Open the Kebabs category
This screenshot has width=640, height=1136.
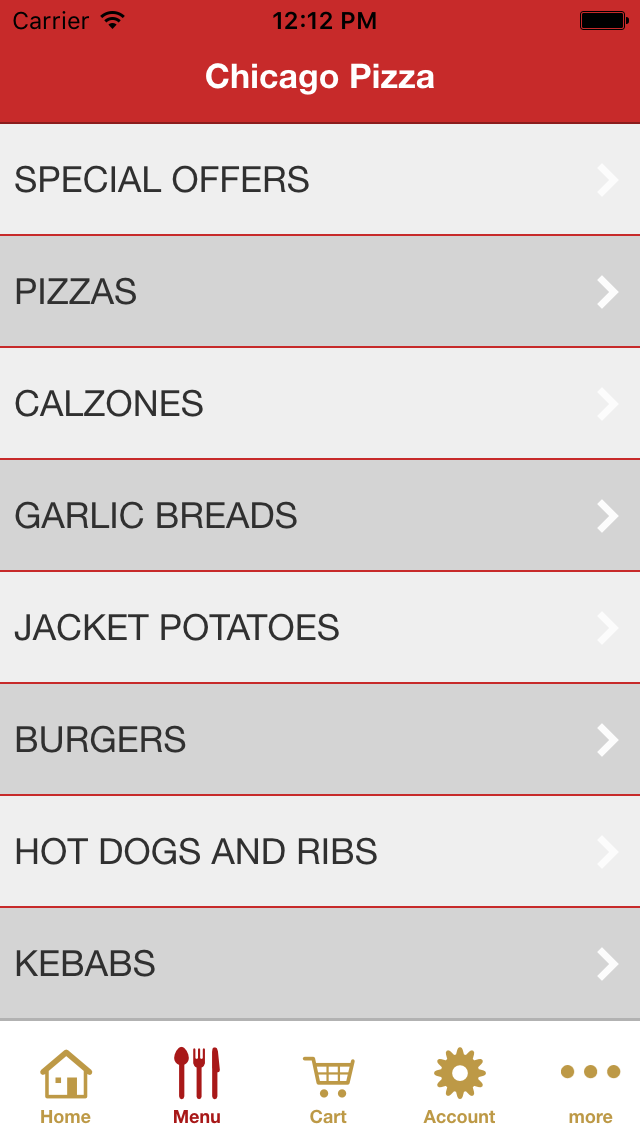(320, 964)
